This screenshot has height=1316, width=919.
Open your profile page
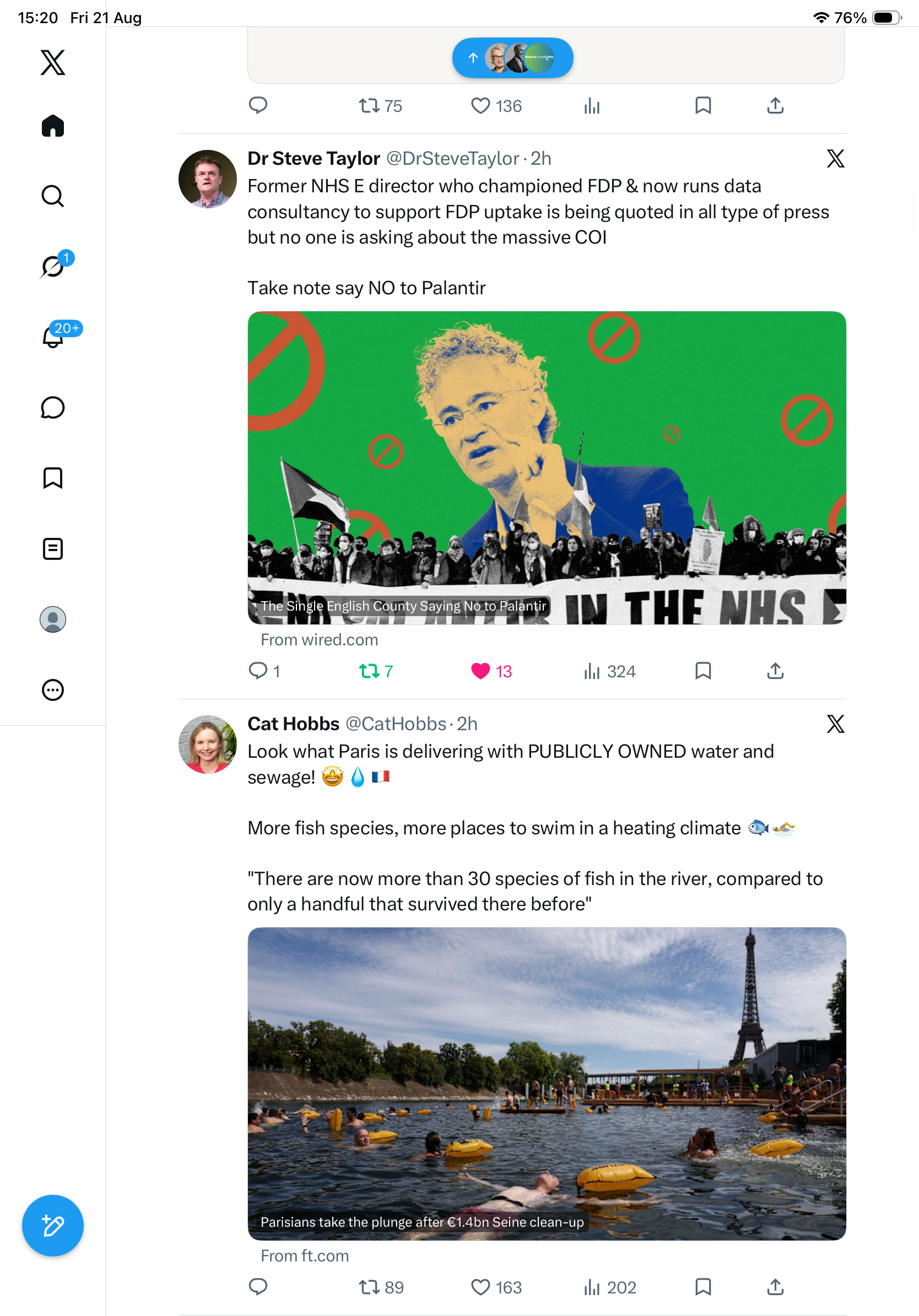coord(53,619)
